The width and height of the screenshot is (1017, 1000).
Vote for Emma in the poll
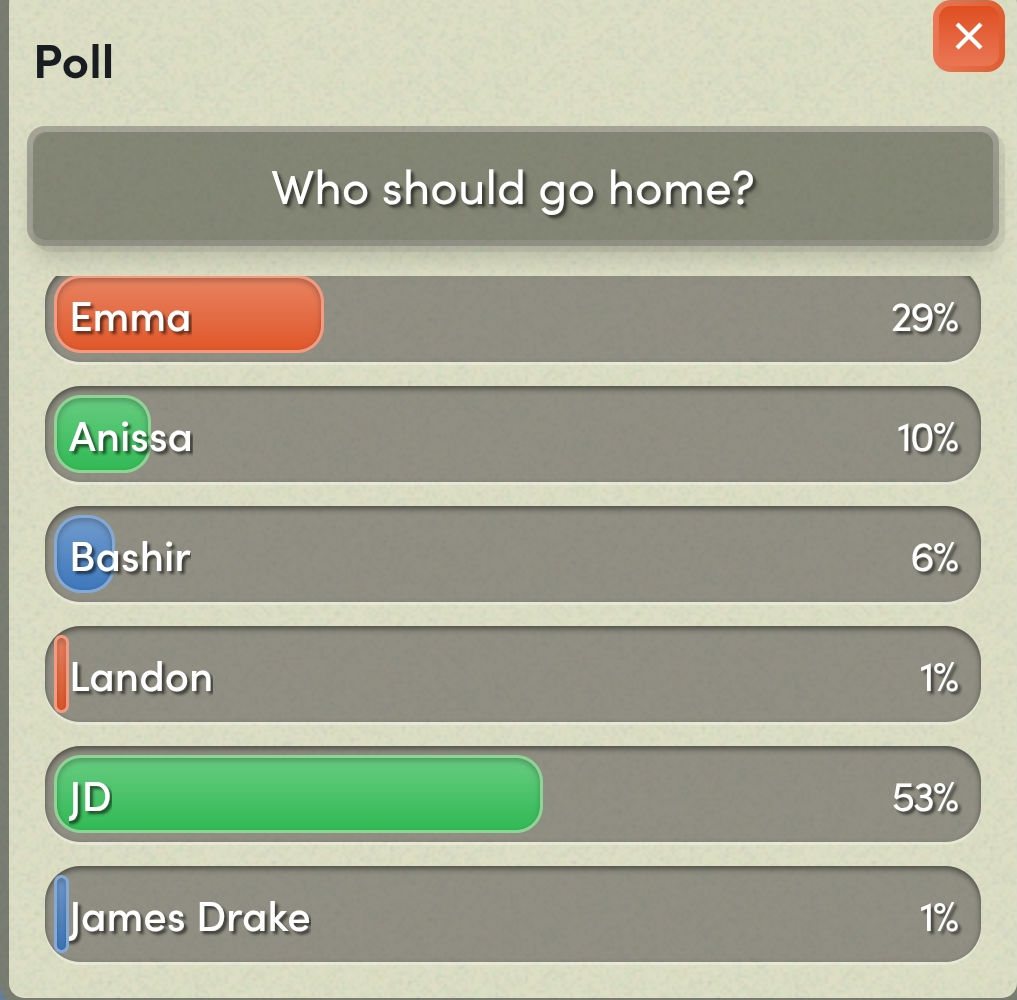pos(512,316)
